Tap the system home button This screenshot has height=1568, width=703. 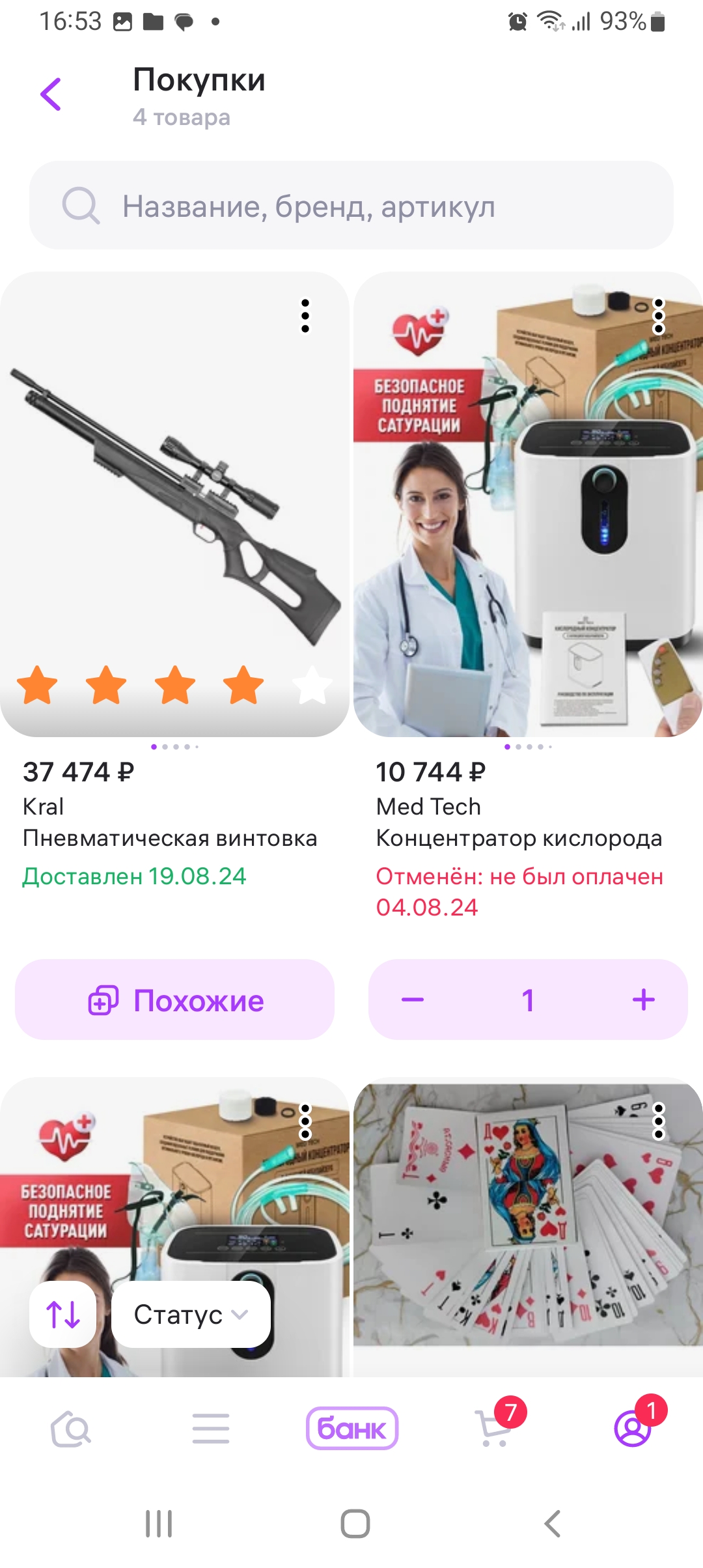tap(355, 1524)
